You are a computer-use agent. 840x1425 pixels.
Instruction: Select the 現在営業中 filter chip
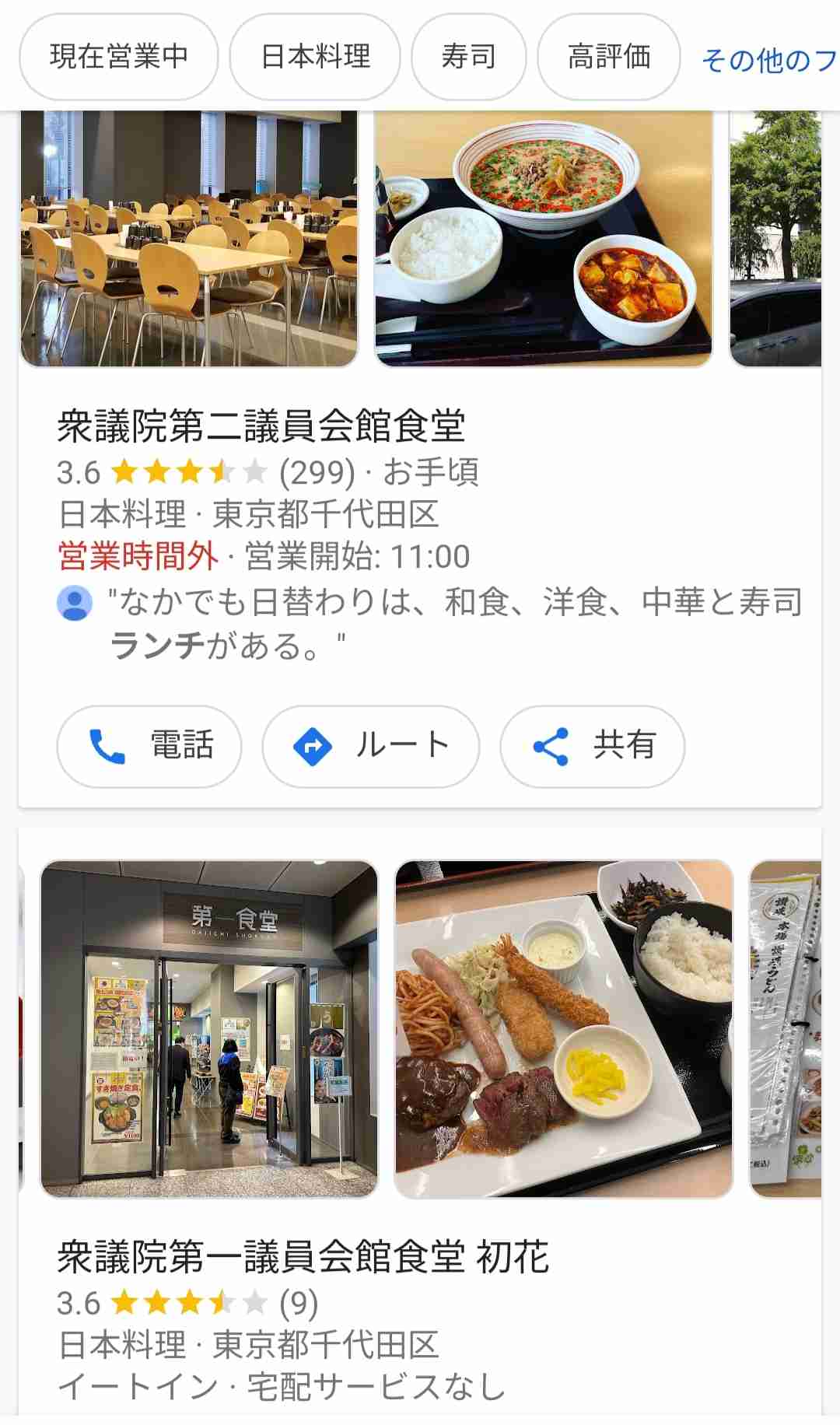tap(119, 57)
